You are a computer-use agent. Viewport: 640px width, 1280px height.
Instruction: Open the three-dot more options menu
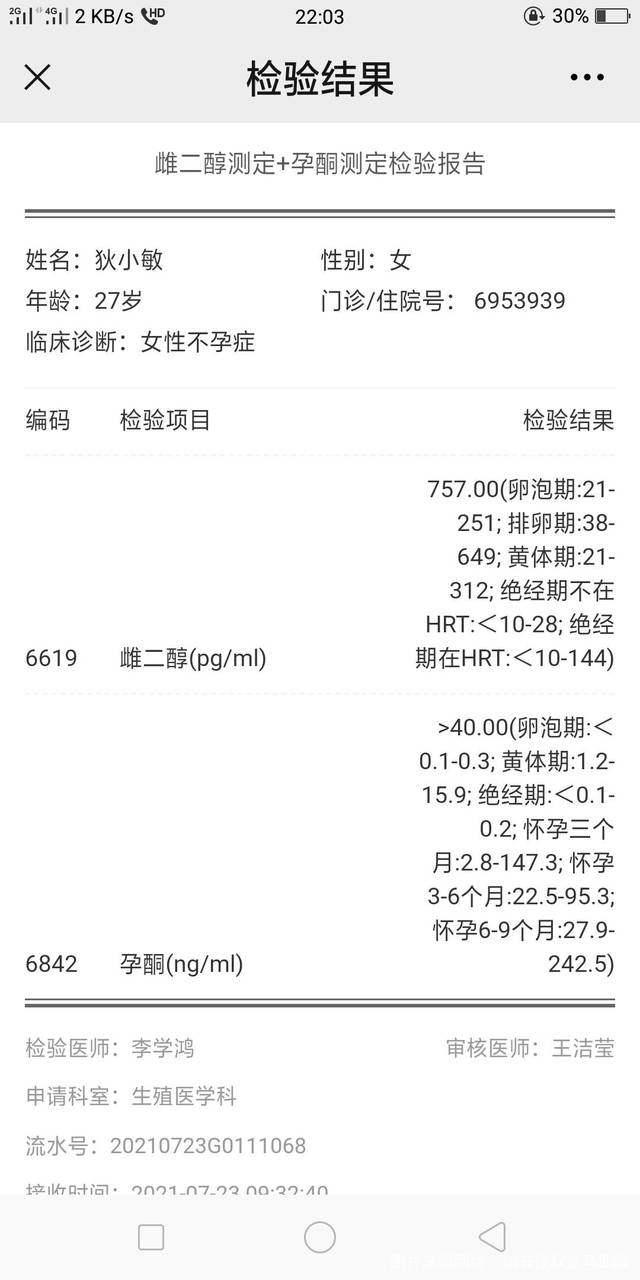587,78
